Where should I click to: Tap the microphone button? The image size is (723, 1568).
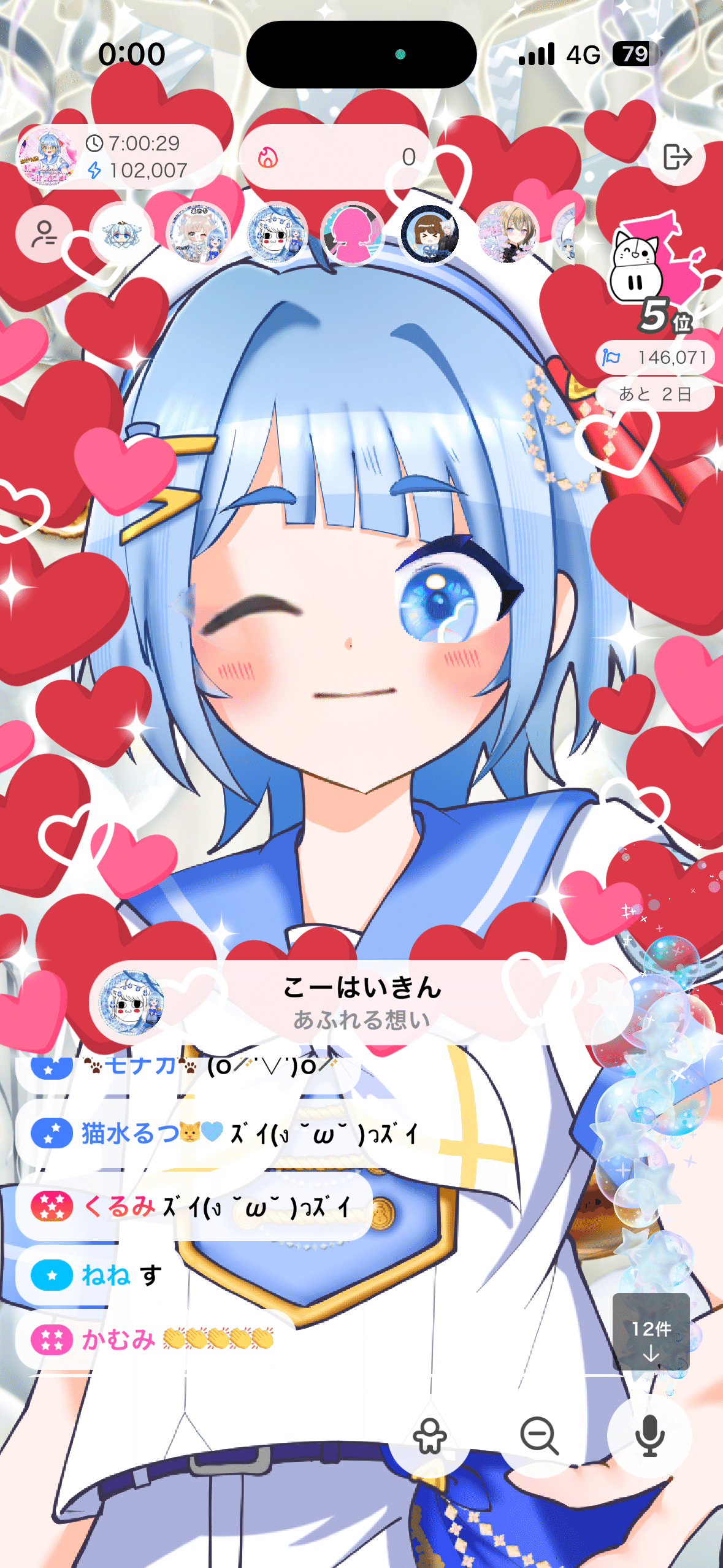649,1435
